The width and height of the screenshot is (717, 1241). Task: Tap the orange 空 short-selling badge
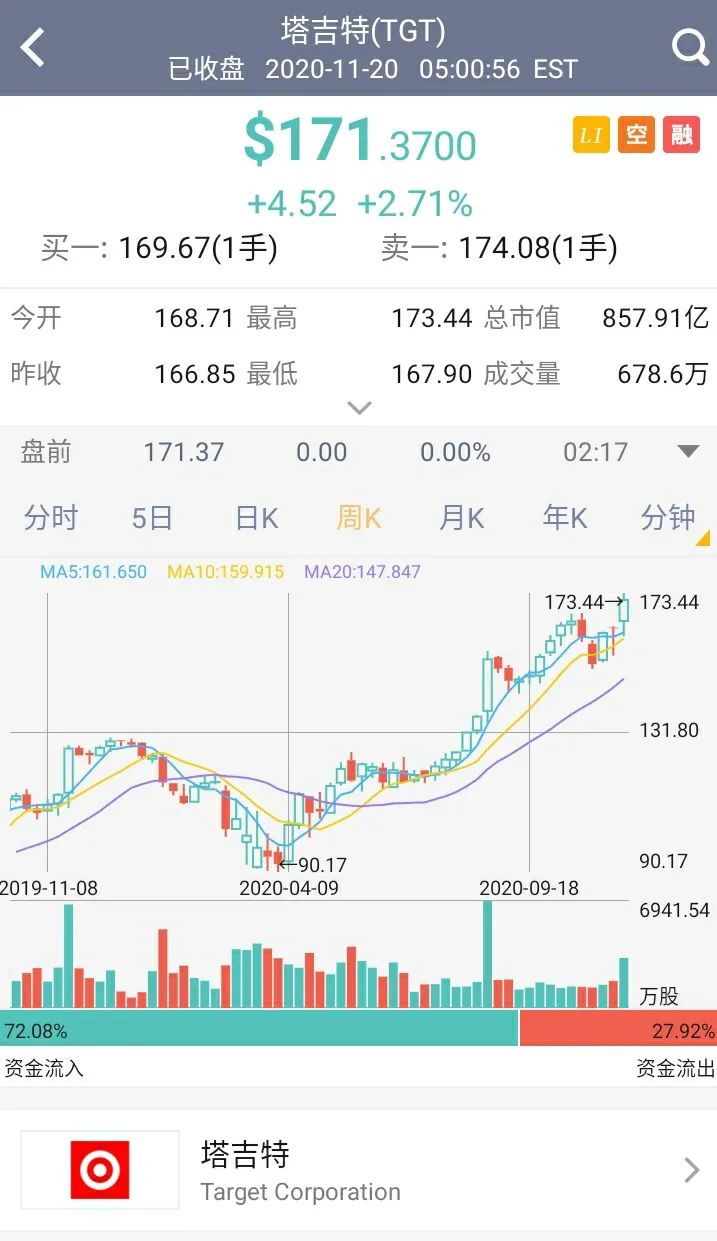point(636,135)
